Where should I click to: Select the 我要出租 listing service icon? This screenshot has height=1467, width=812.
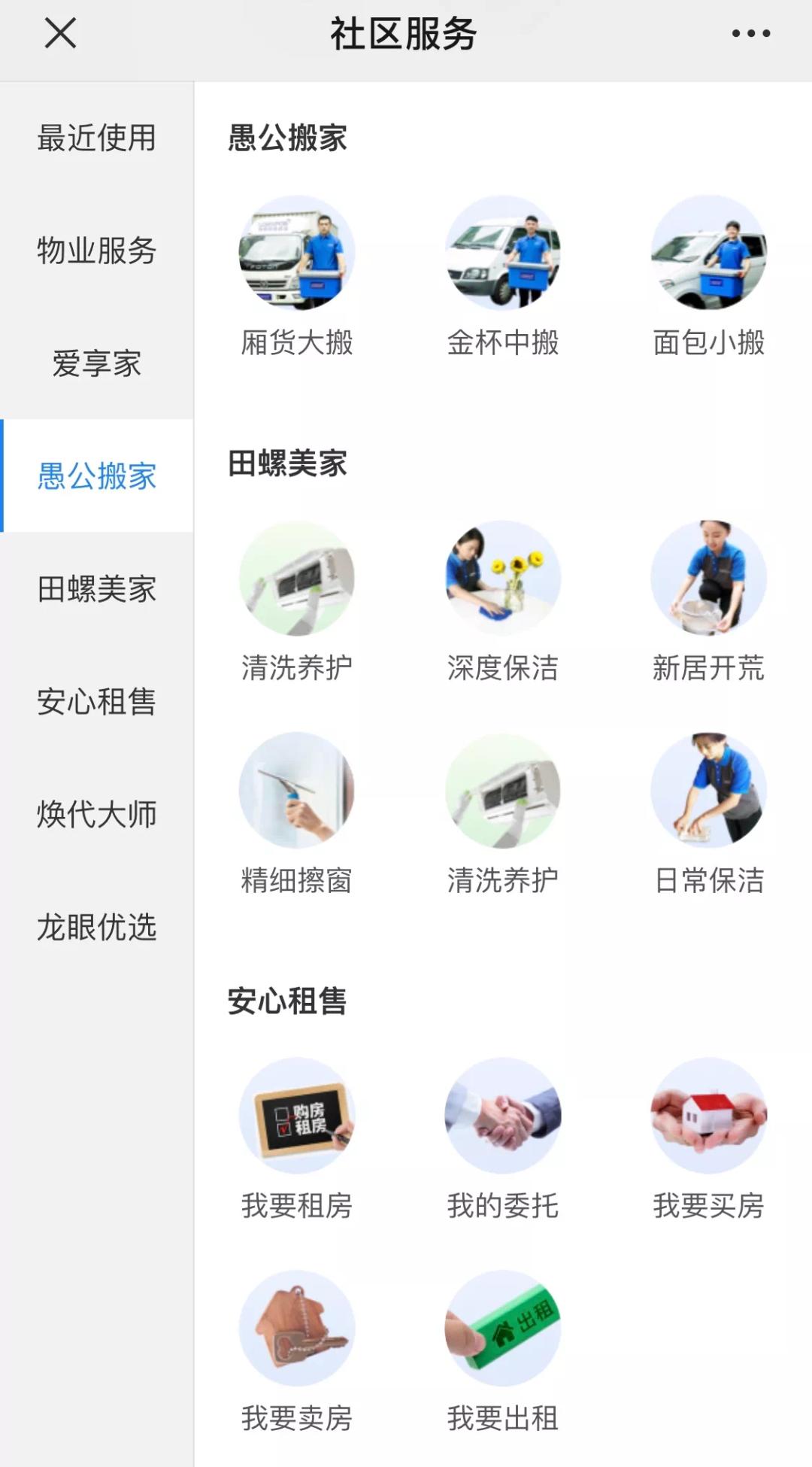click(502, 1328)
